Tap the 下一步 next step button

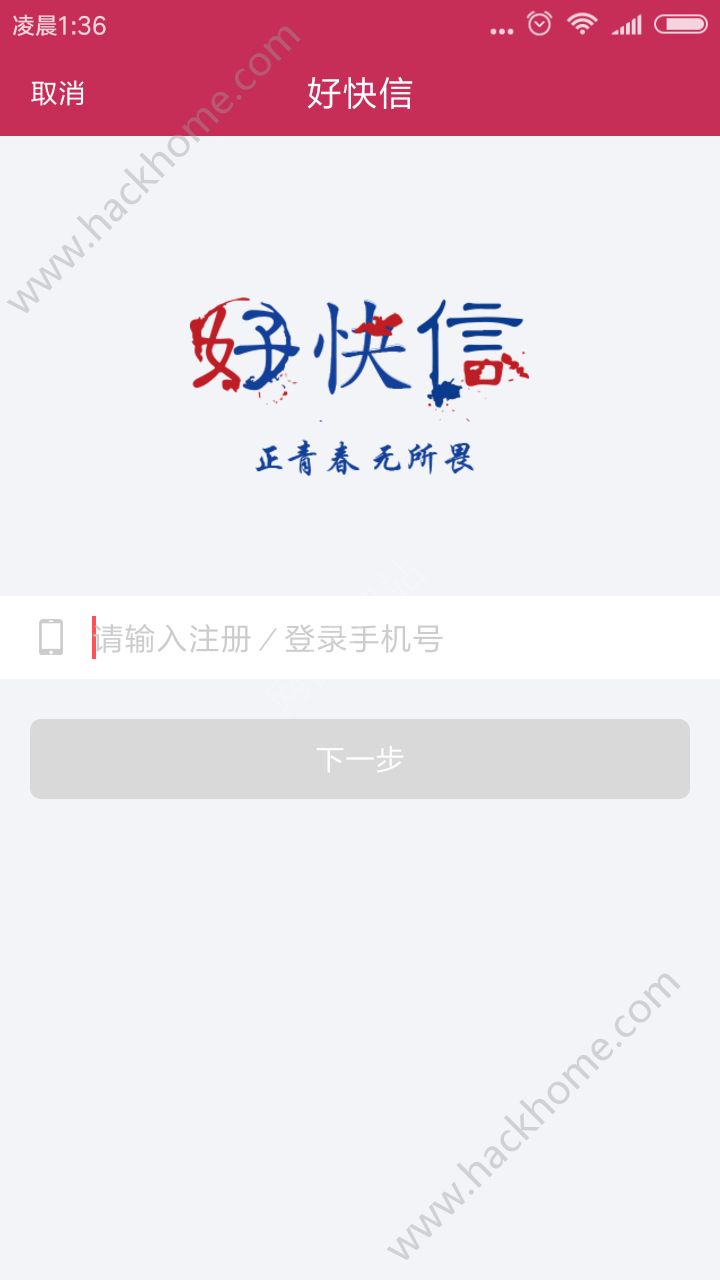360,759
